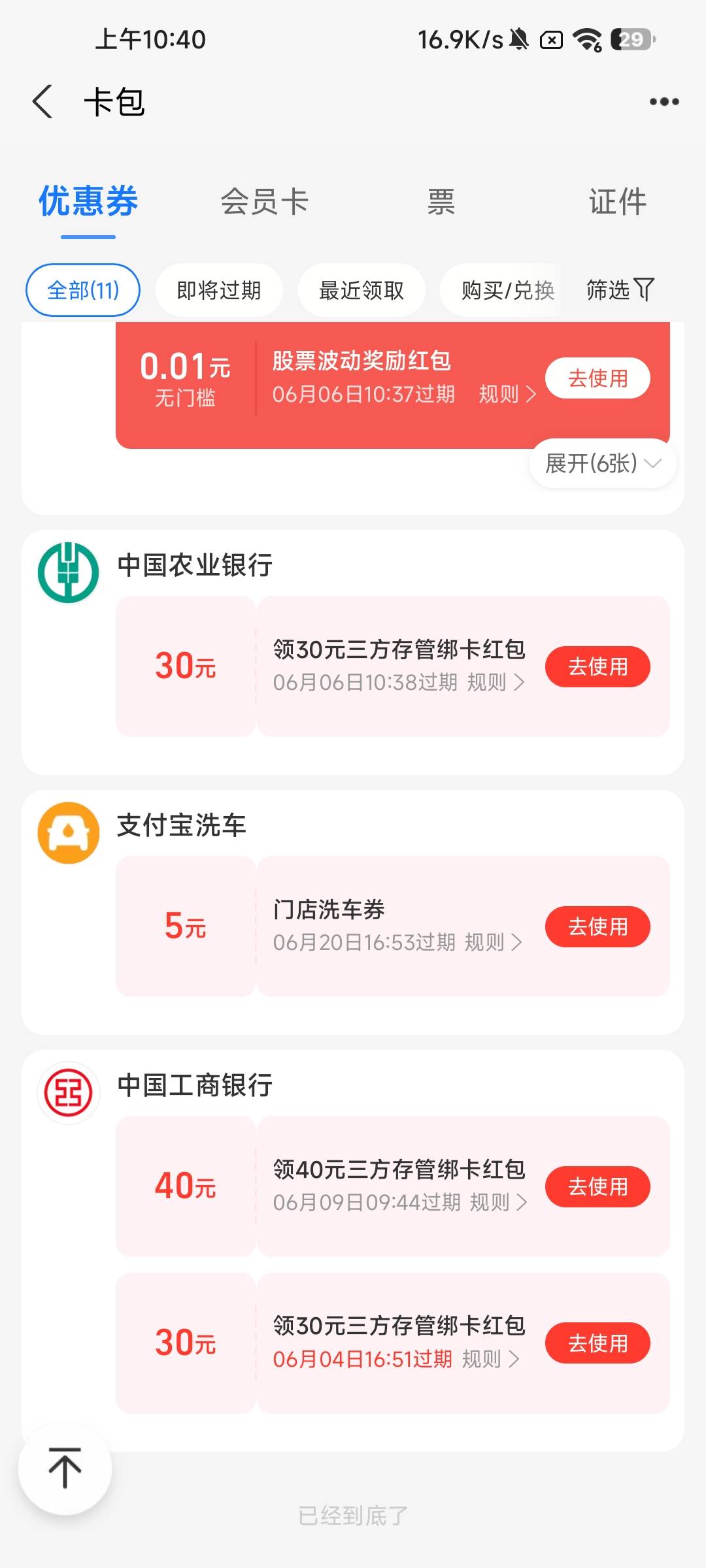This screenshot has width=706, height=1568.
Task: Use the 股票波动奖励红包 coupon
Action: (x=597, y=378)
